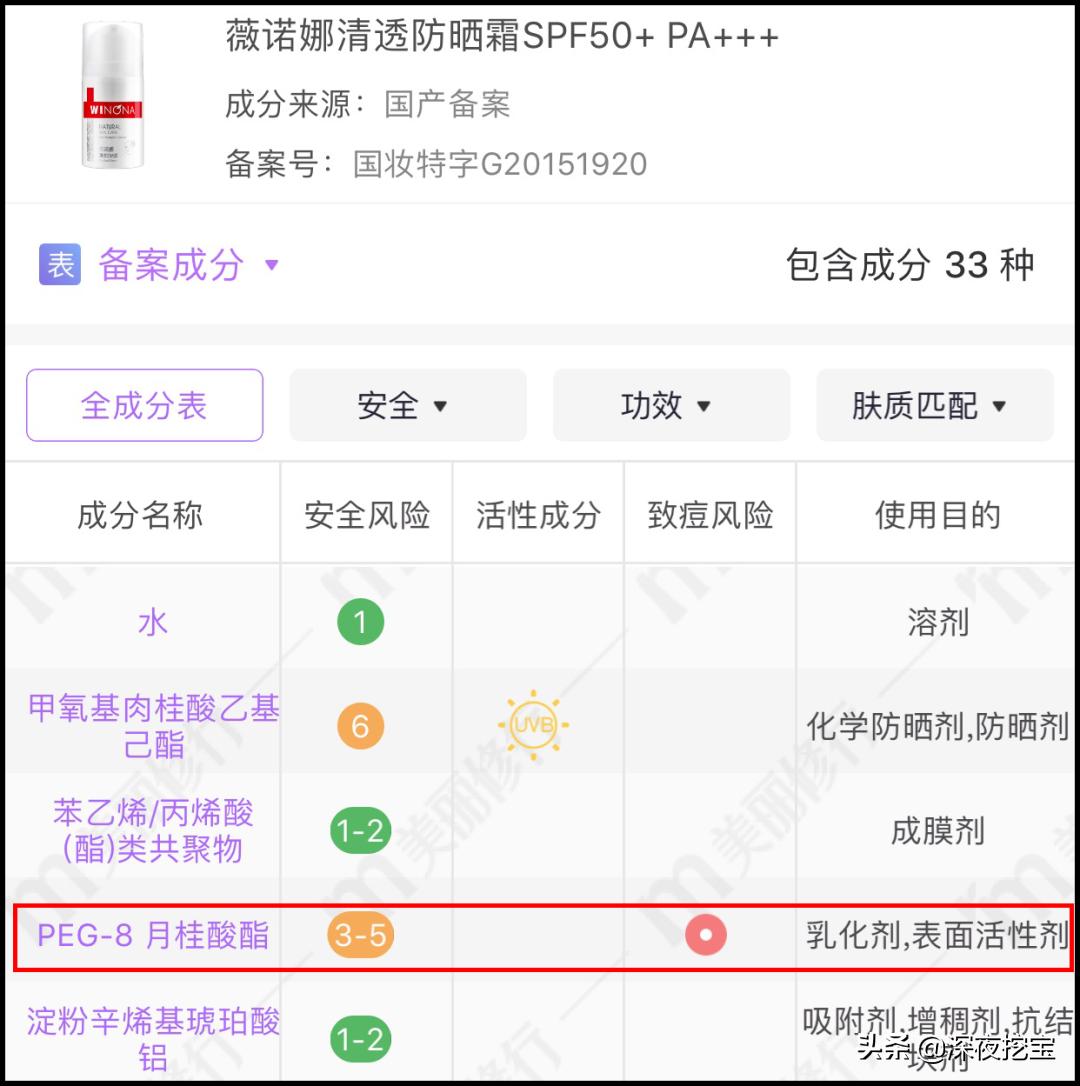Open the 安全 filter dropdown
Screen dimensions: 1080x1086
click(407, 405)
